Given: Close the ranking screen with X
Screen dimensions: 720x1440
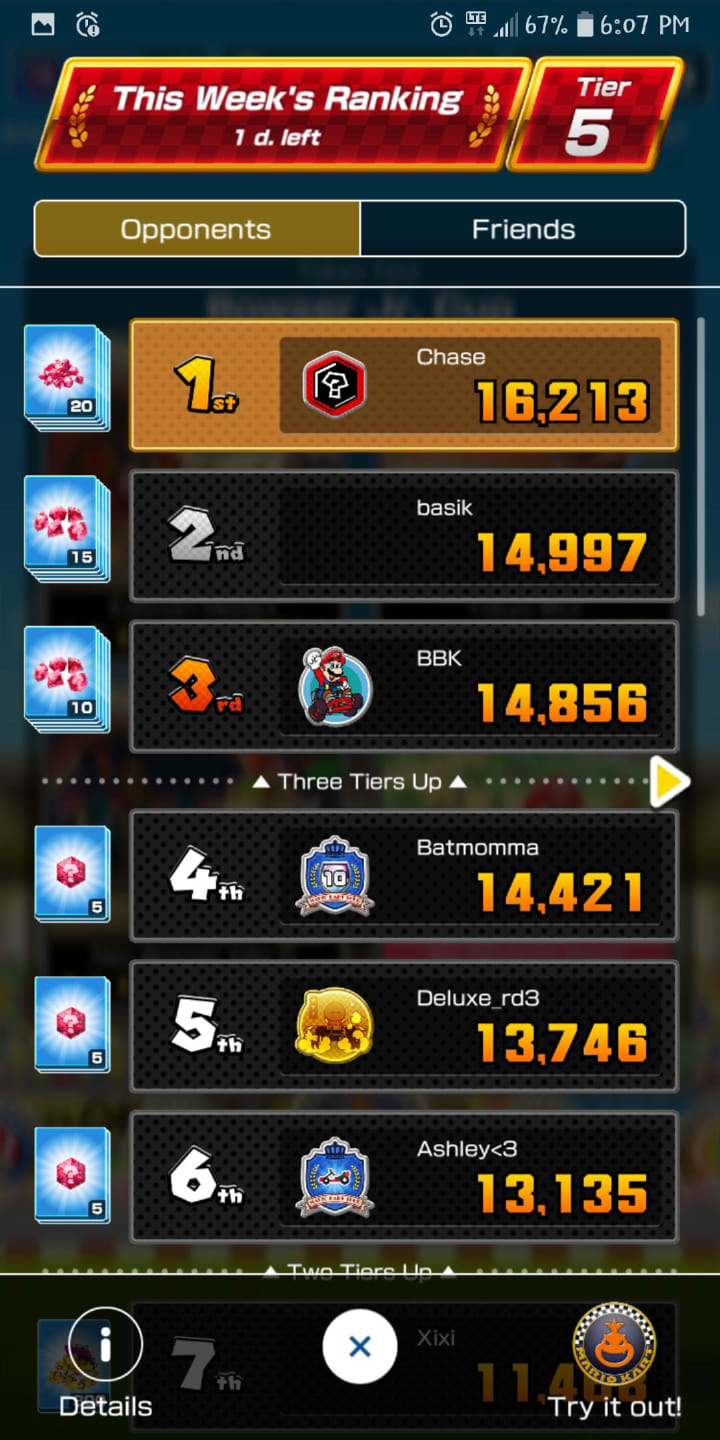Looking at the screenshot, I should (x=360, y=1347).
